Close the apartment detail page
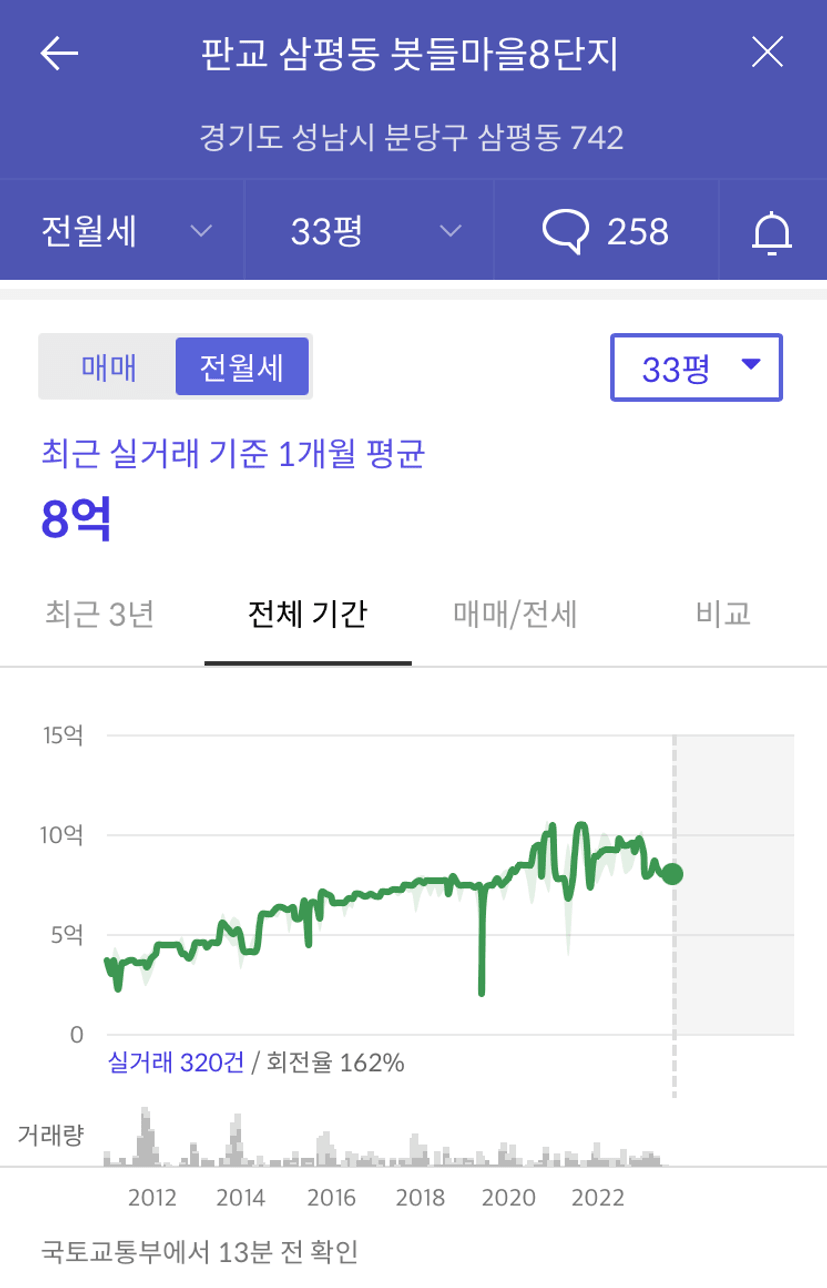The image size is (827, 1288). [767, 53]
